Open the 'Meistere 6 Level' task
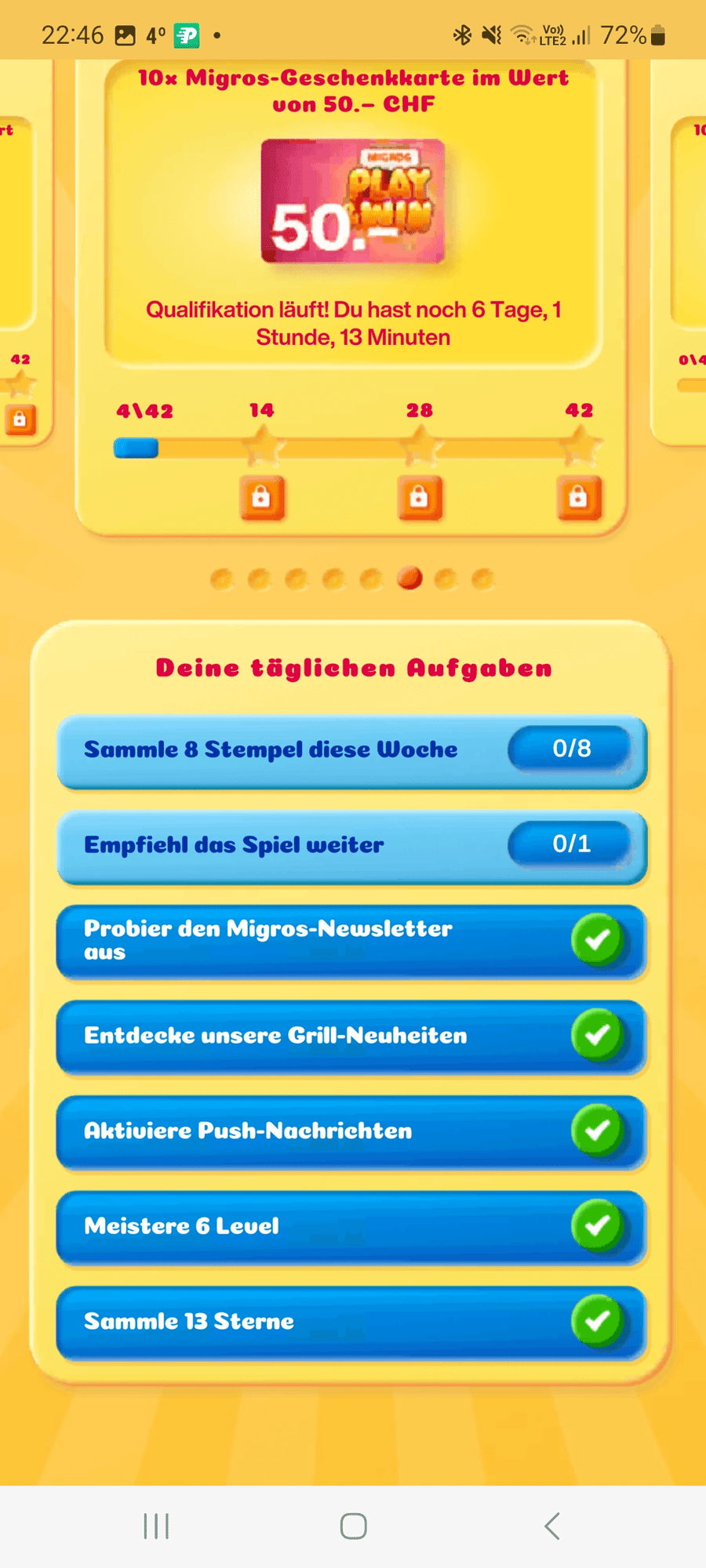Screen dimensions: 706x1568 click(351, 1226)
